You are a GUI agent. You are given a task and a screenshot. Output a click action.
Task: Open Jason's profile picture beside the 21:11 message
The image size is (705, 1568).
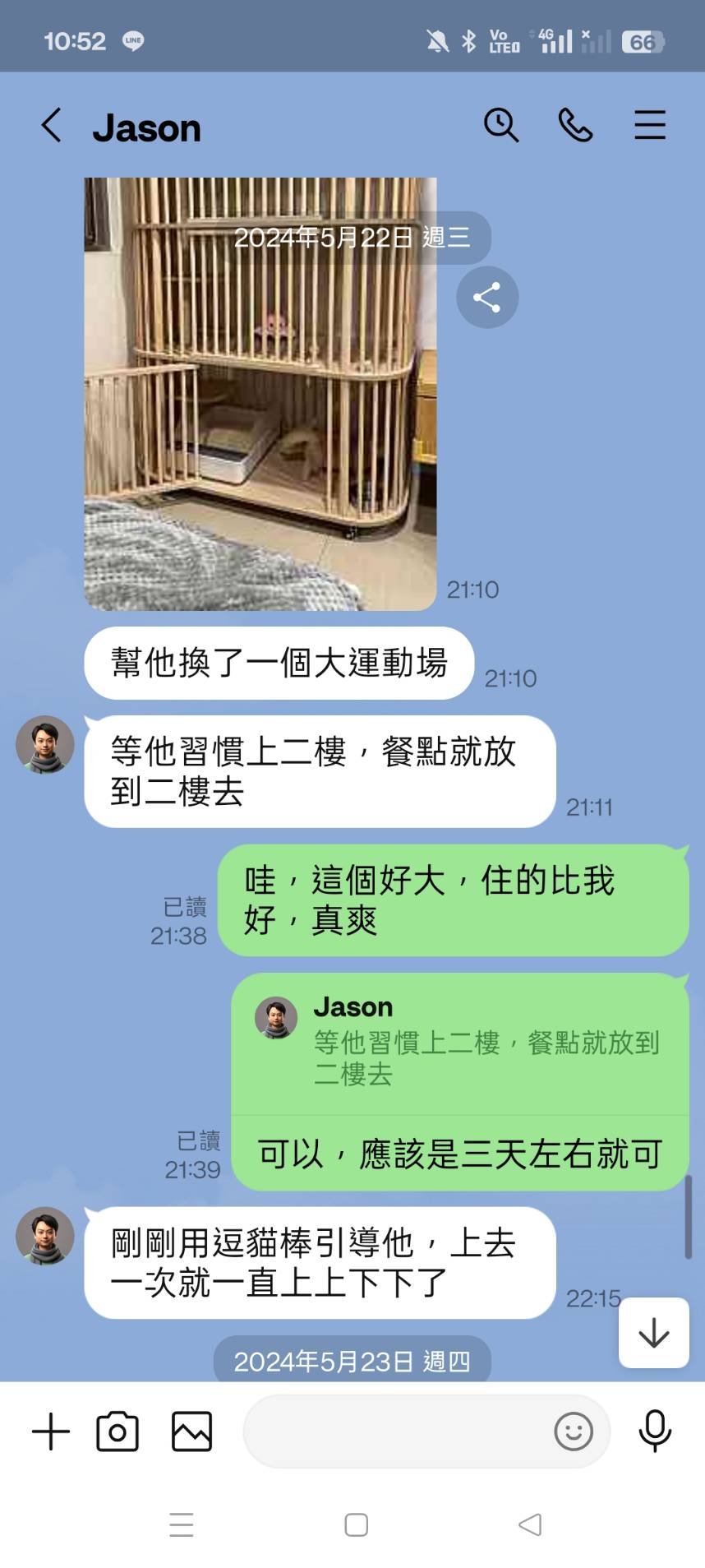[45, 745]
